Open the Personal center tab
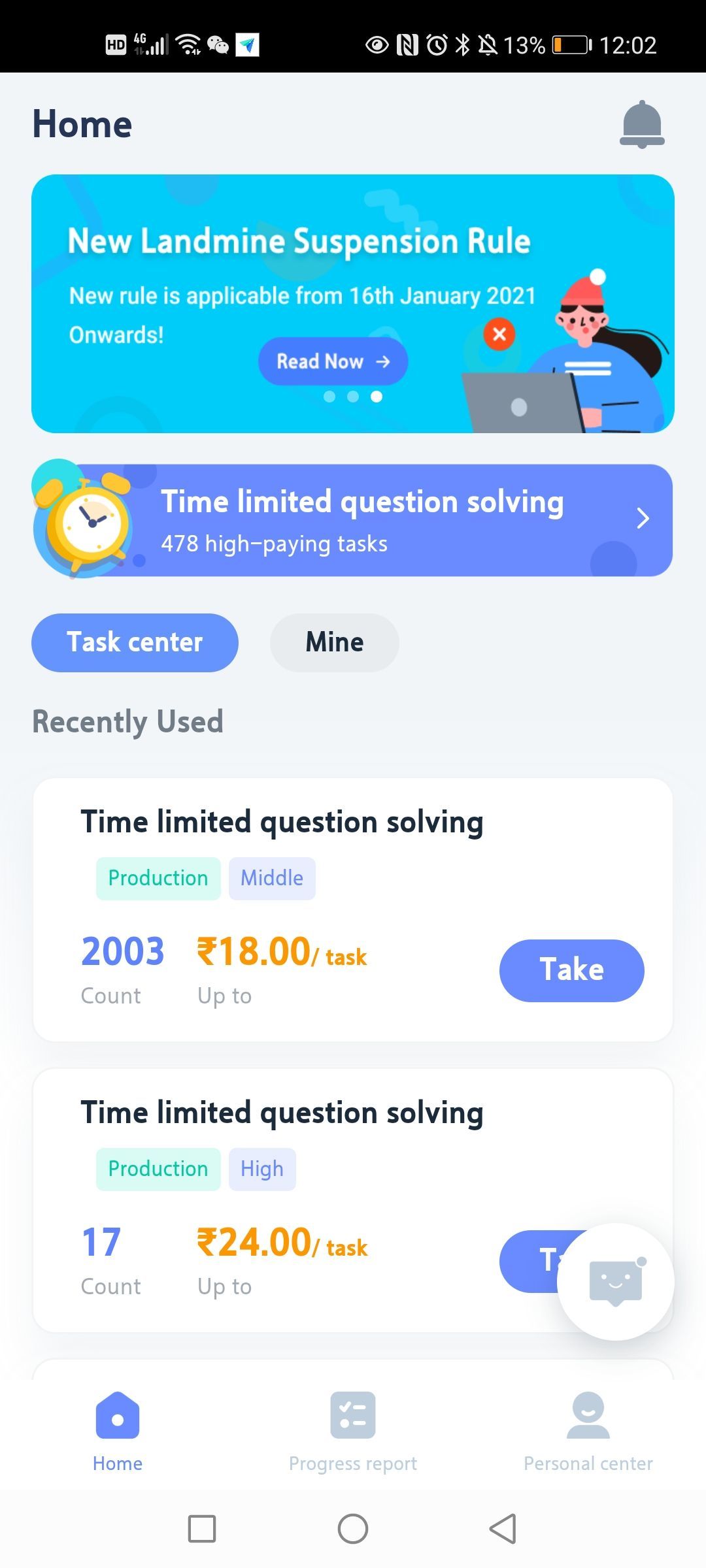 588,1431
